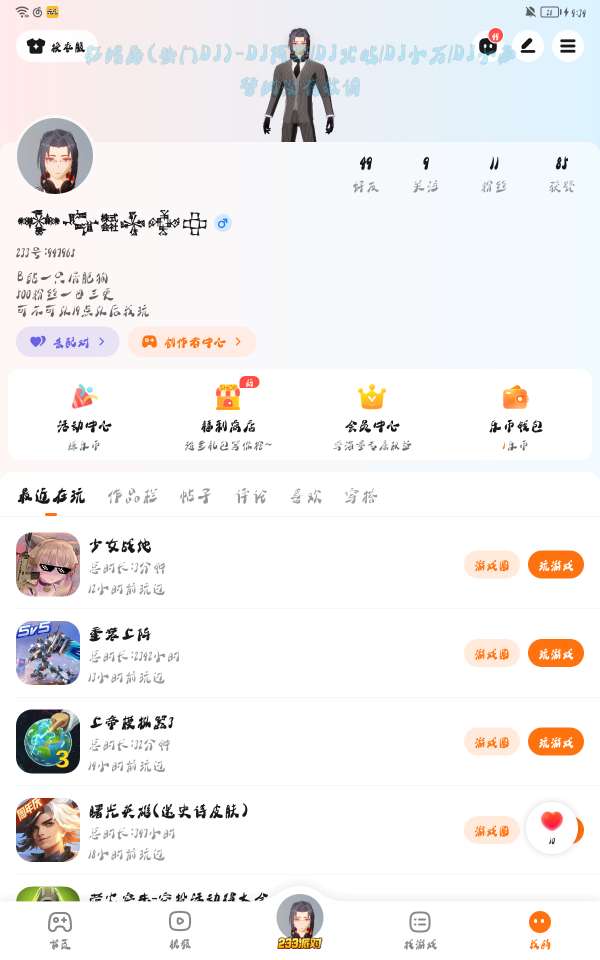Tap the floating heart likes button
Image resolution: width=600 pixels, height=960 pixels.
[551, 826]
